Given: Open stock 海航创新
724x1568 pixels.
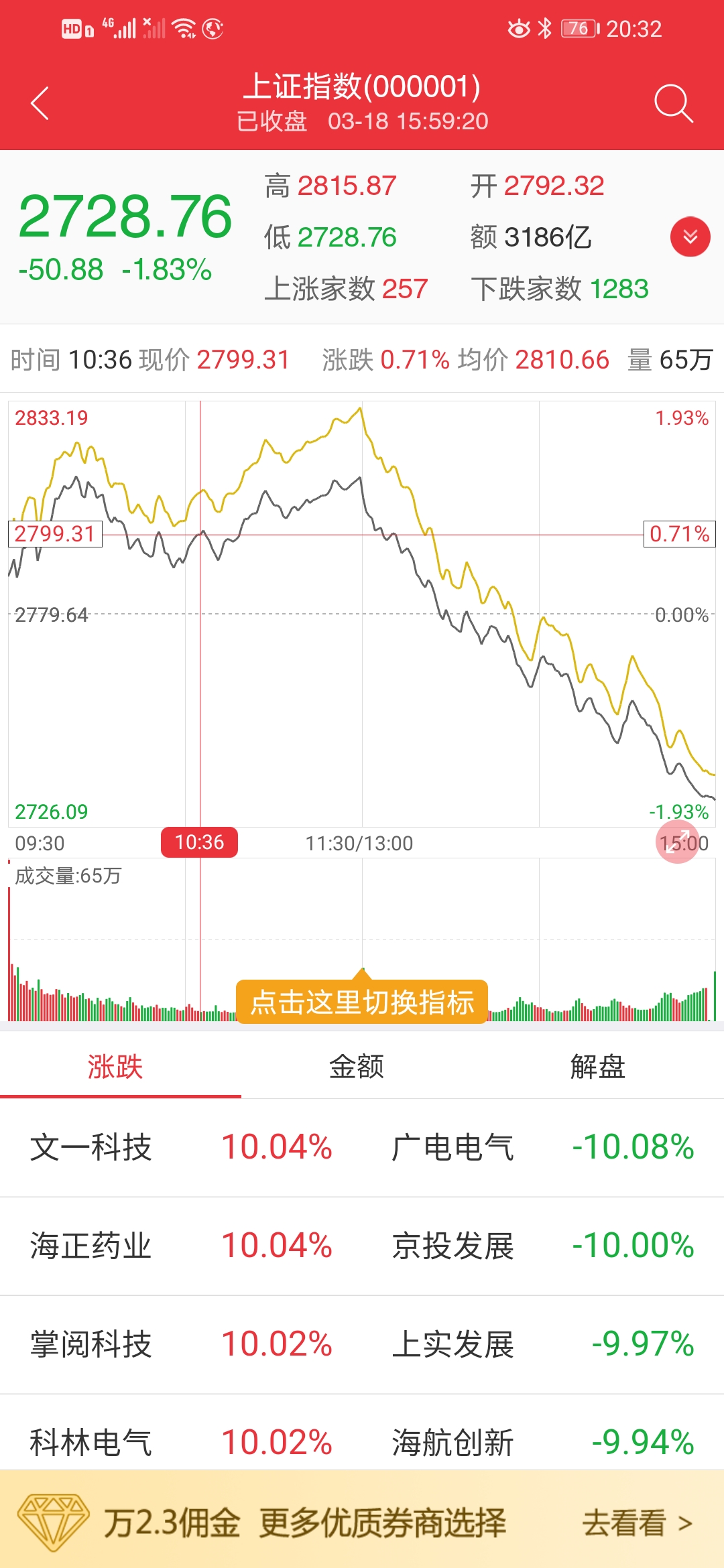Looking at the screenshot, I should pos(453,1442).
